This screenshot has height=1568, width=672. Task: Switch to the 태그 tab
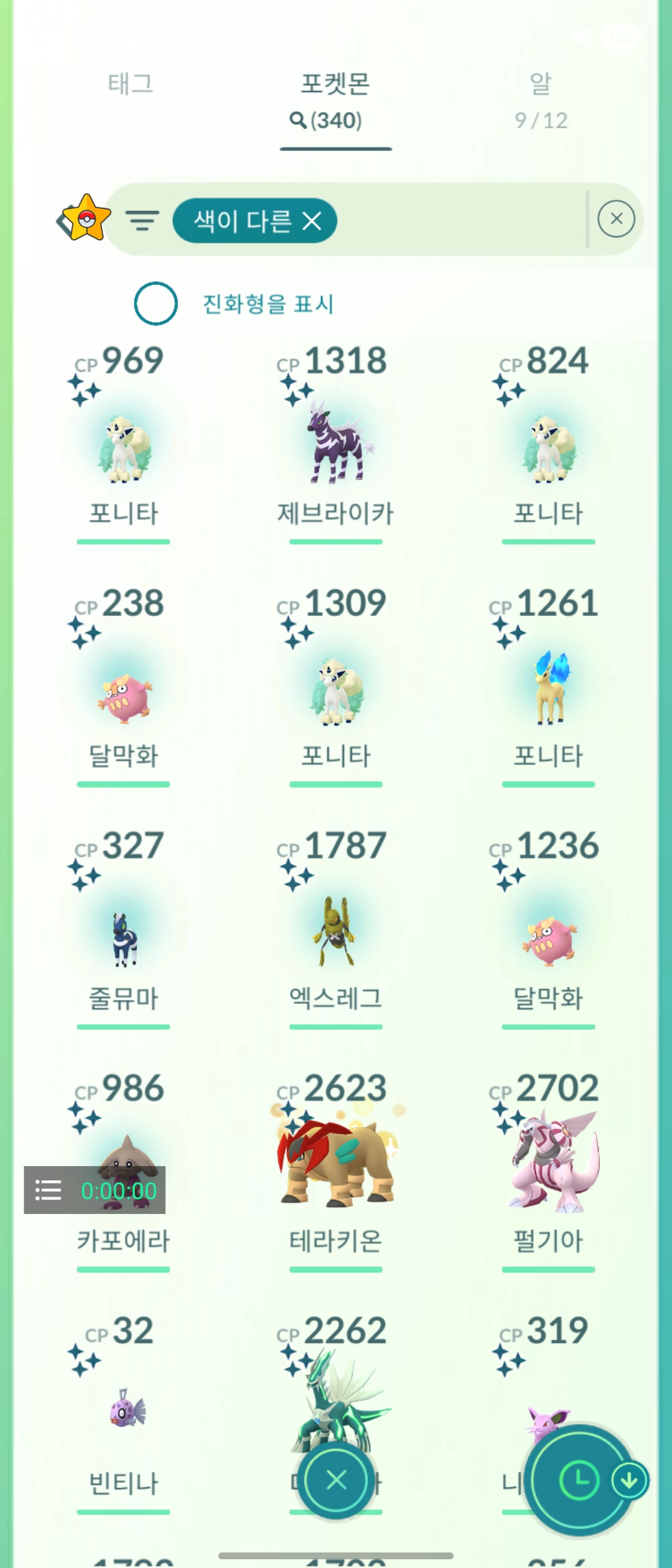131,84
